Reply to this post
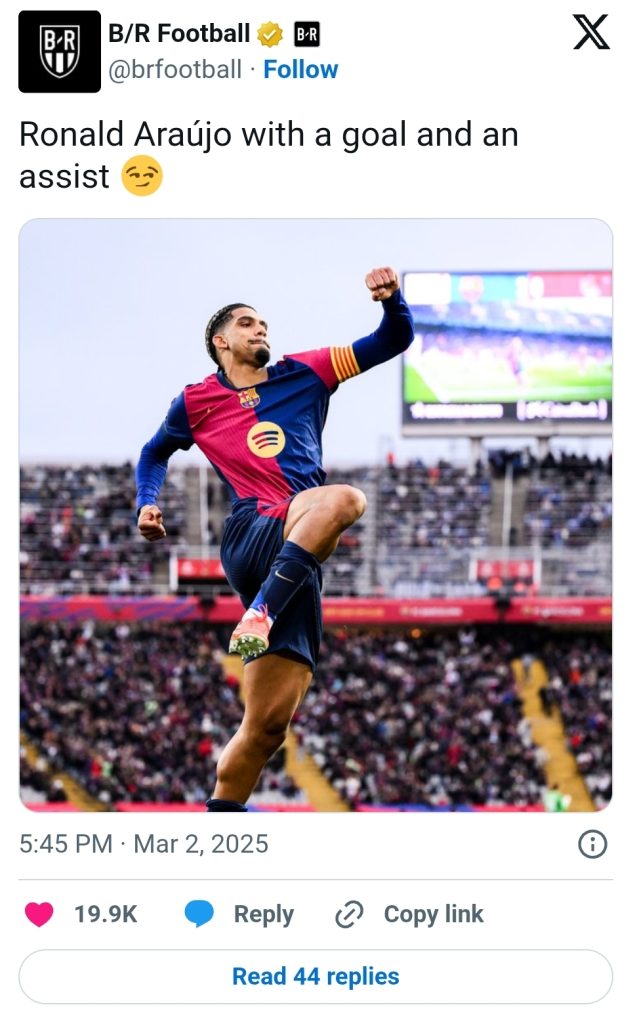 coord(240,914)
